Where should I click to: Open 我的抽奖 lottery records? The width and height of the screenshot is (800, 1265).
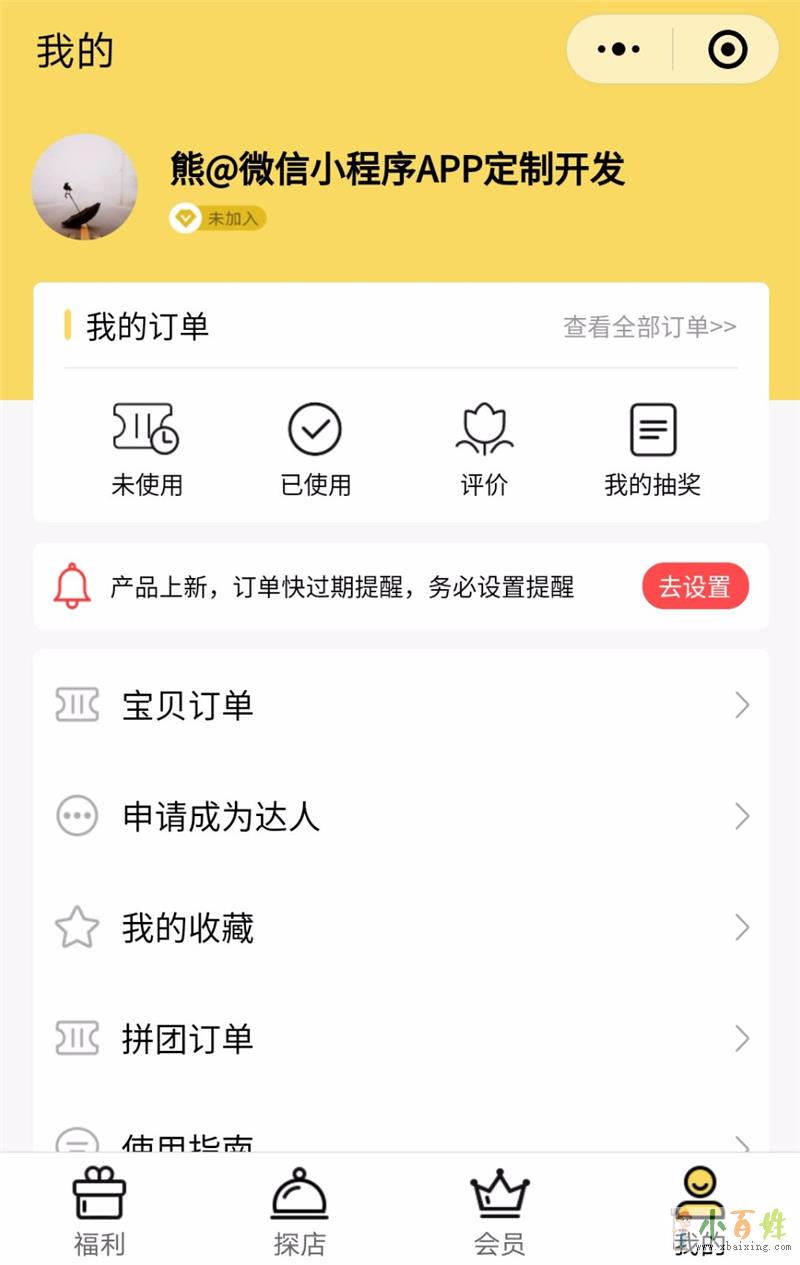pos(652,450)
